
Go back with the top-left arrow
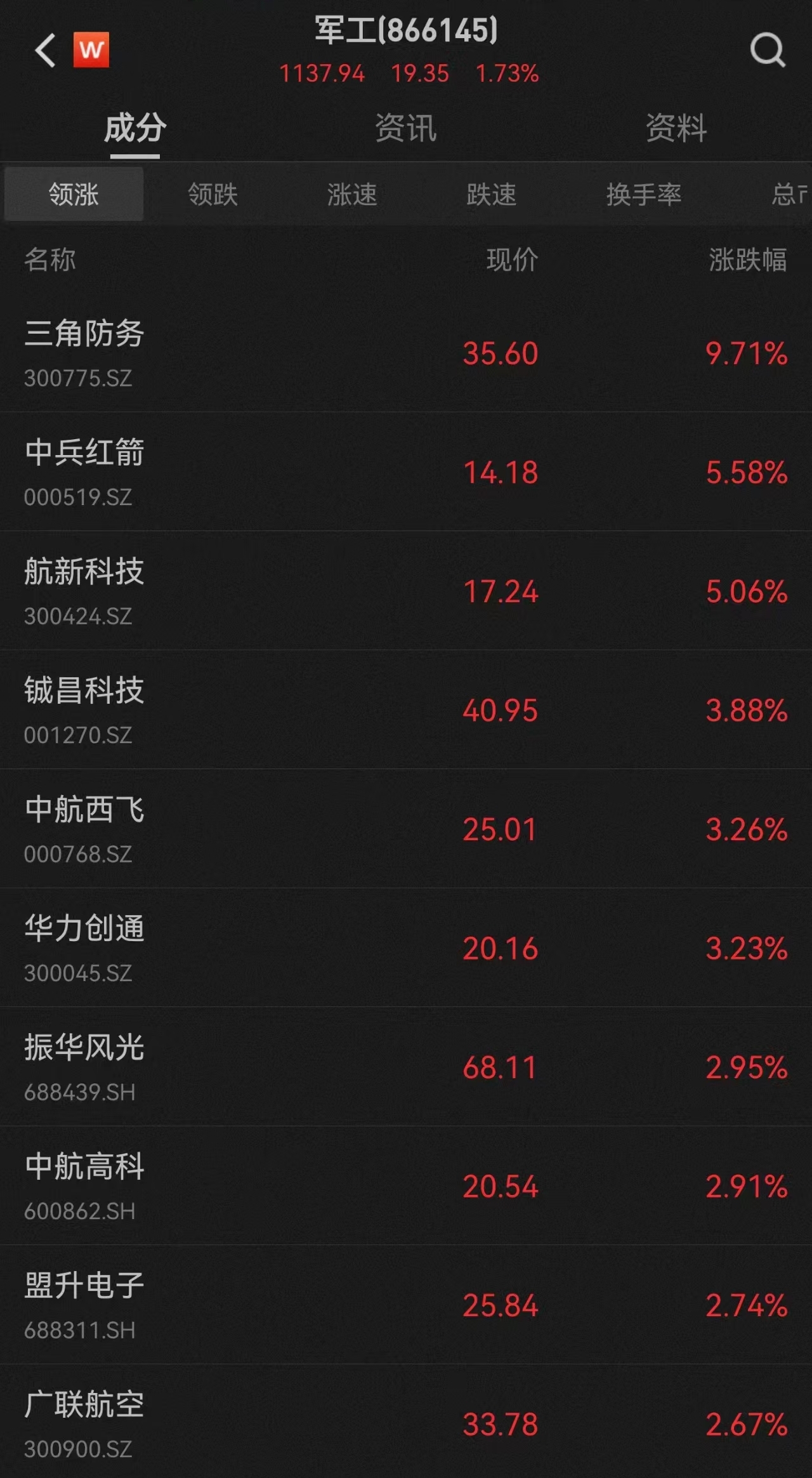[x=45, y=50]
